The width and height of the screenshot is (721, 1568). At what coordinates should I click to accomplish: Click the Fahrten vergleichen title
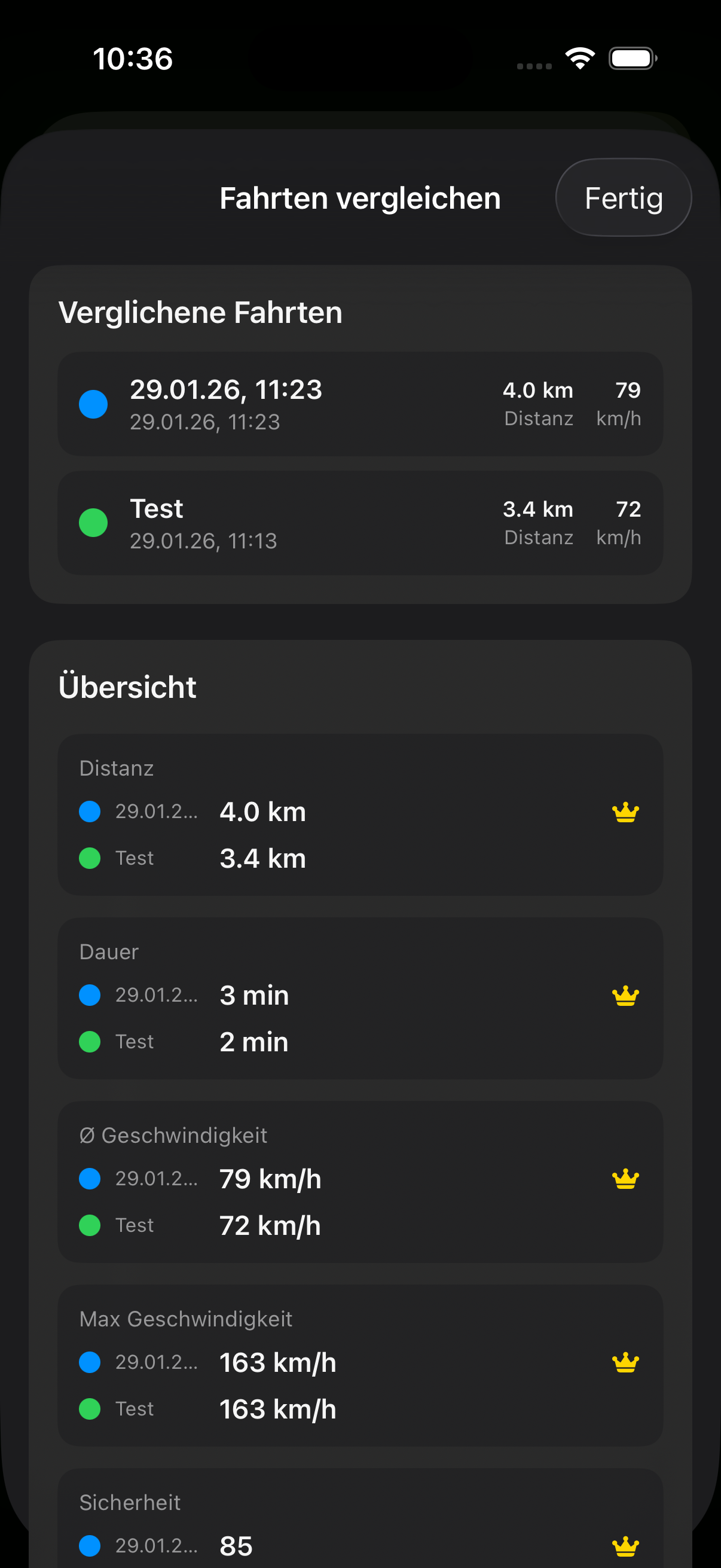click(360, 197)
